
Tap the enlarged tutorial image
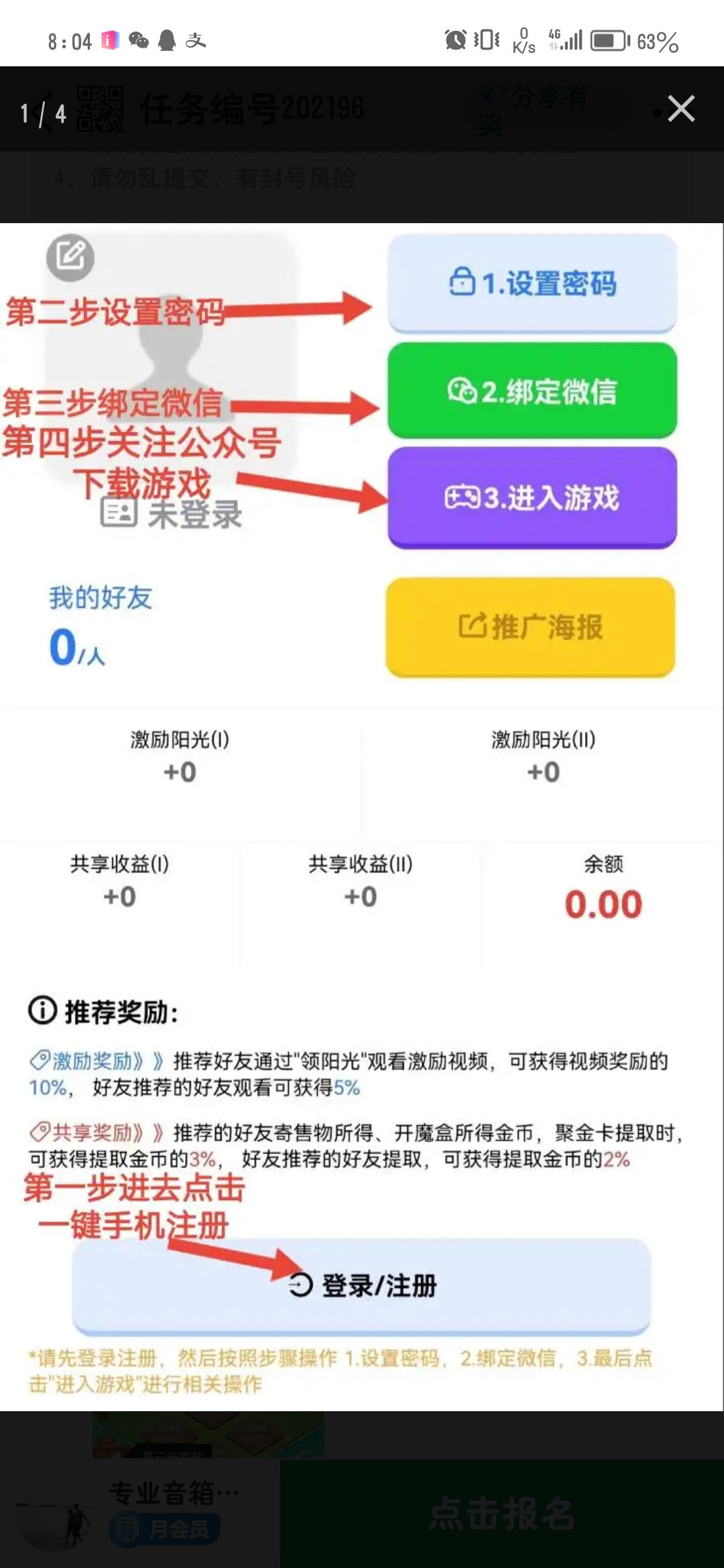362,817
